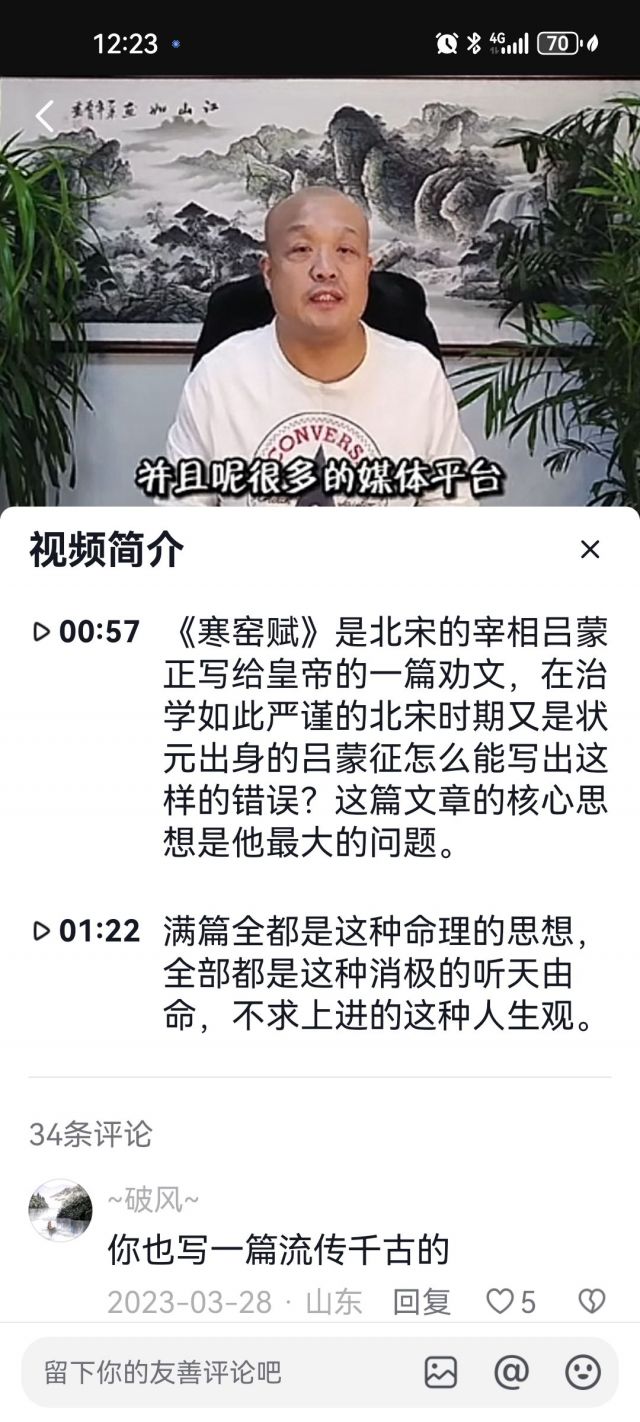This screenshot has width=640, height=1422.
Task: Attach an image to the comment
Action: click(x=441, y=1372)
